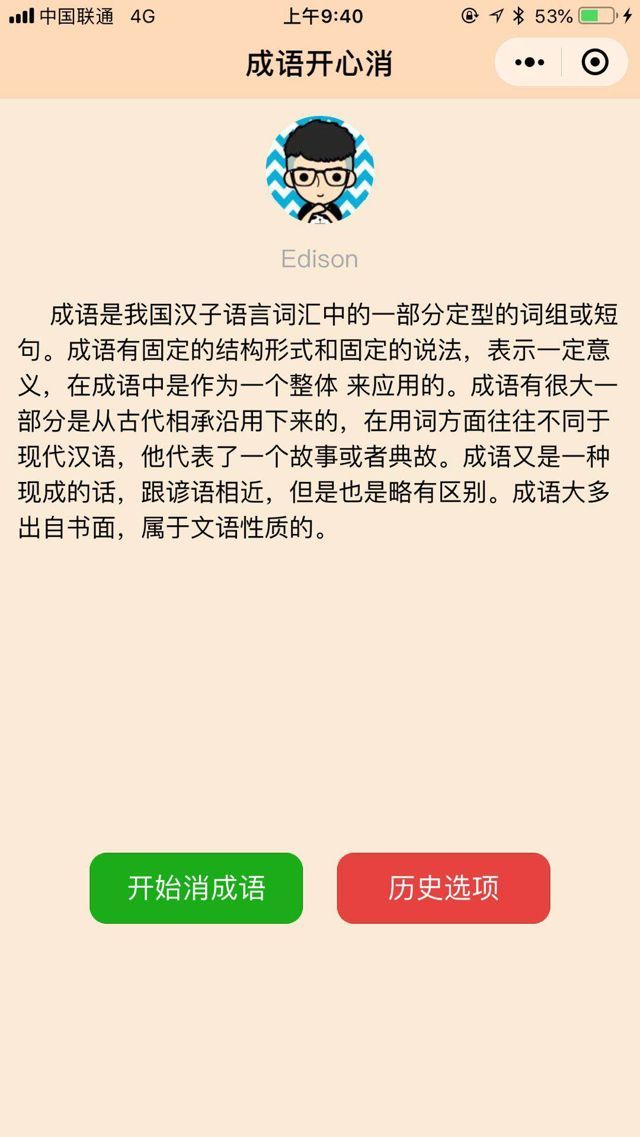Tap the green 开始消成语 button

[x=196, y=888]
